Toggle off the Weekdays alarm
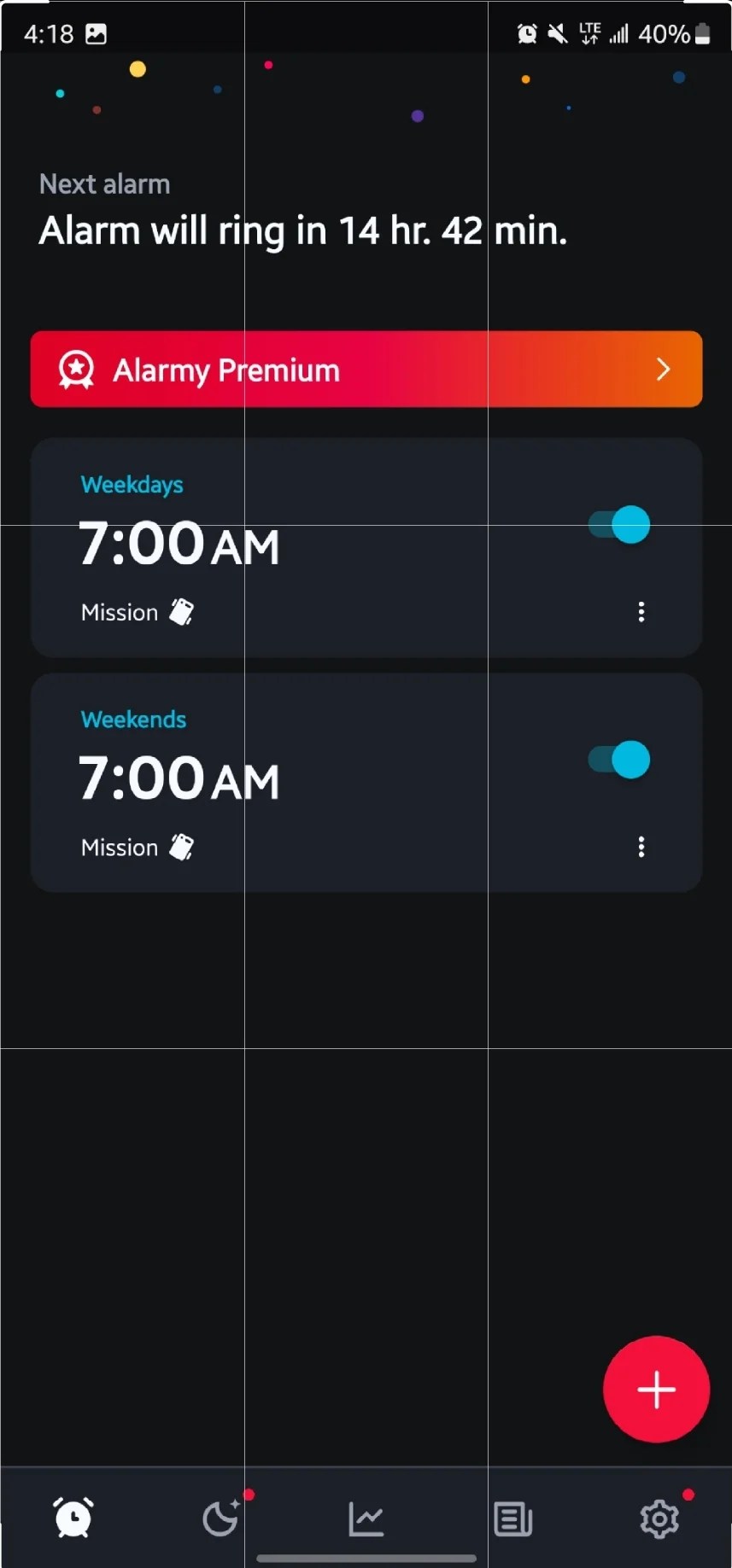Viewport: 732px width, 1568px height. pyautogui.click(x=619, y=524)
